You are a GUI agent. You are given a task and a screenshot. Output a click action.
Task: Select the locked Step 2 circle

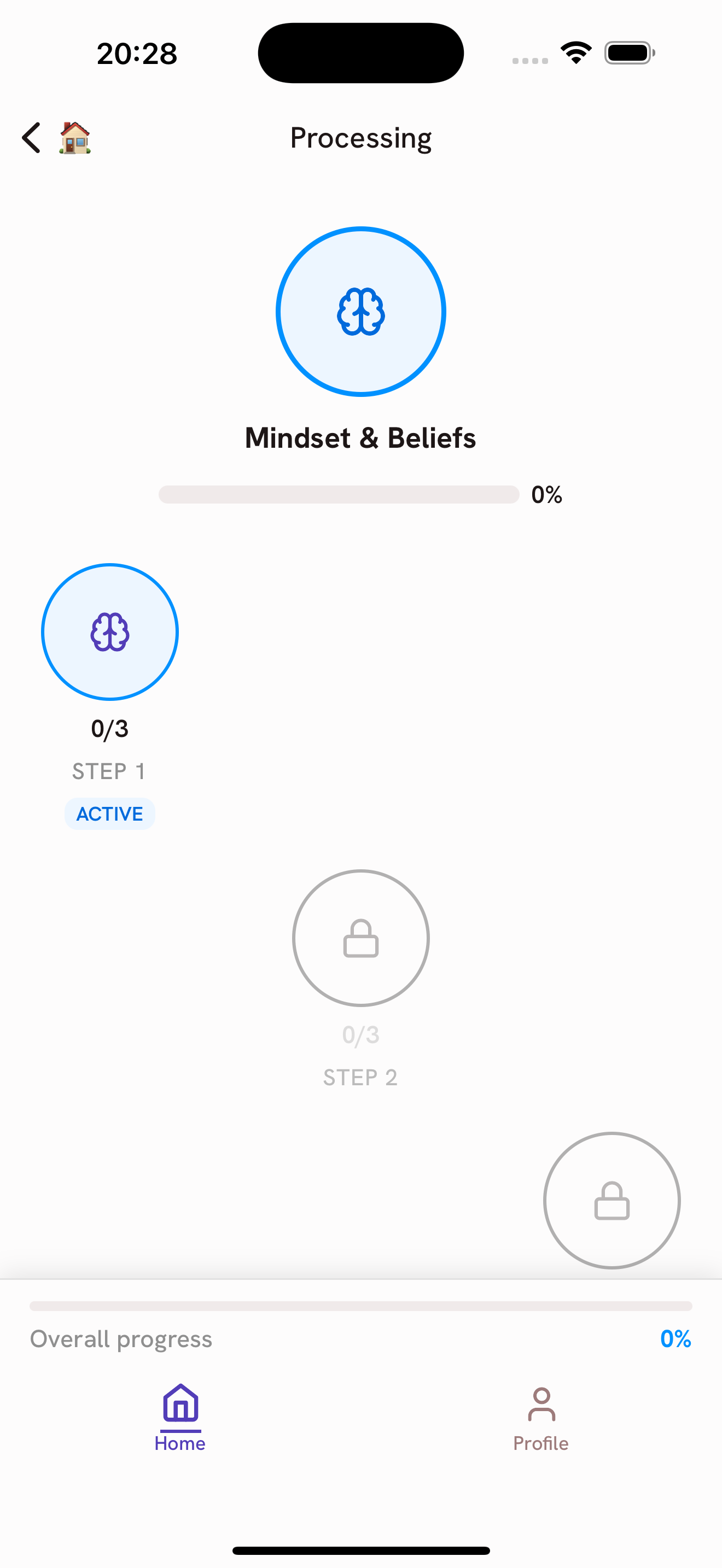click(360, 938)
